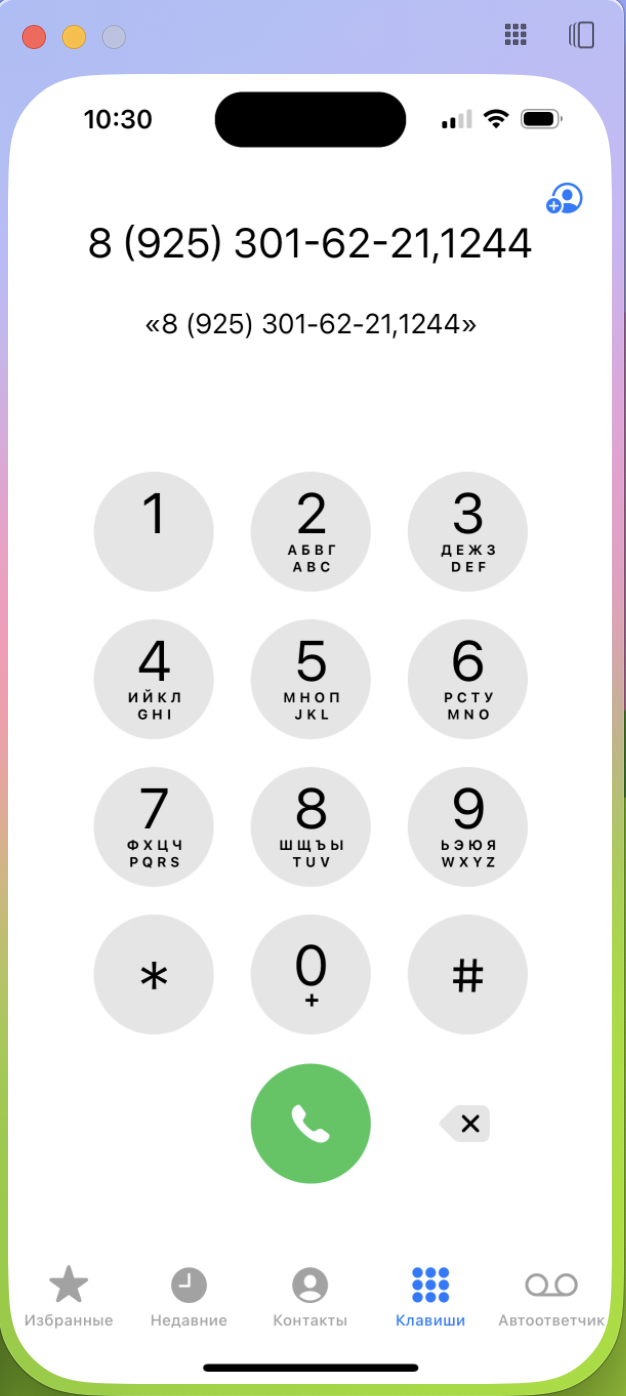626x1396 pixels.
Task: Tap the 8 TUV key
Action: 311,827
